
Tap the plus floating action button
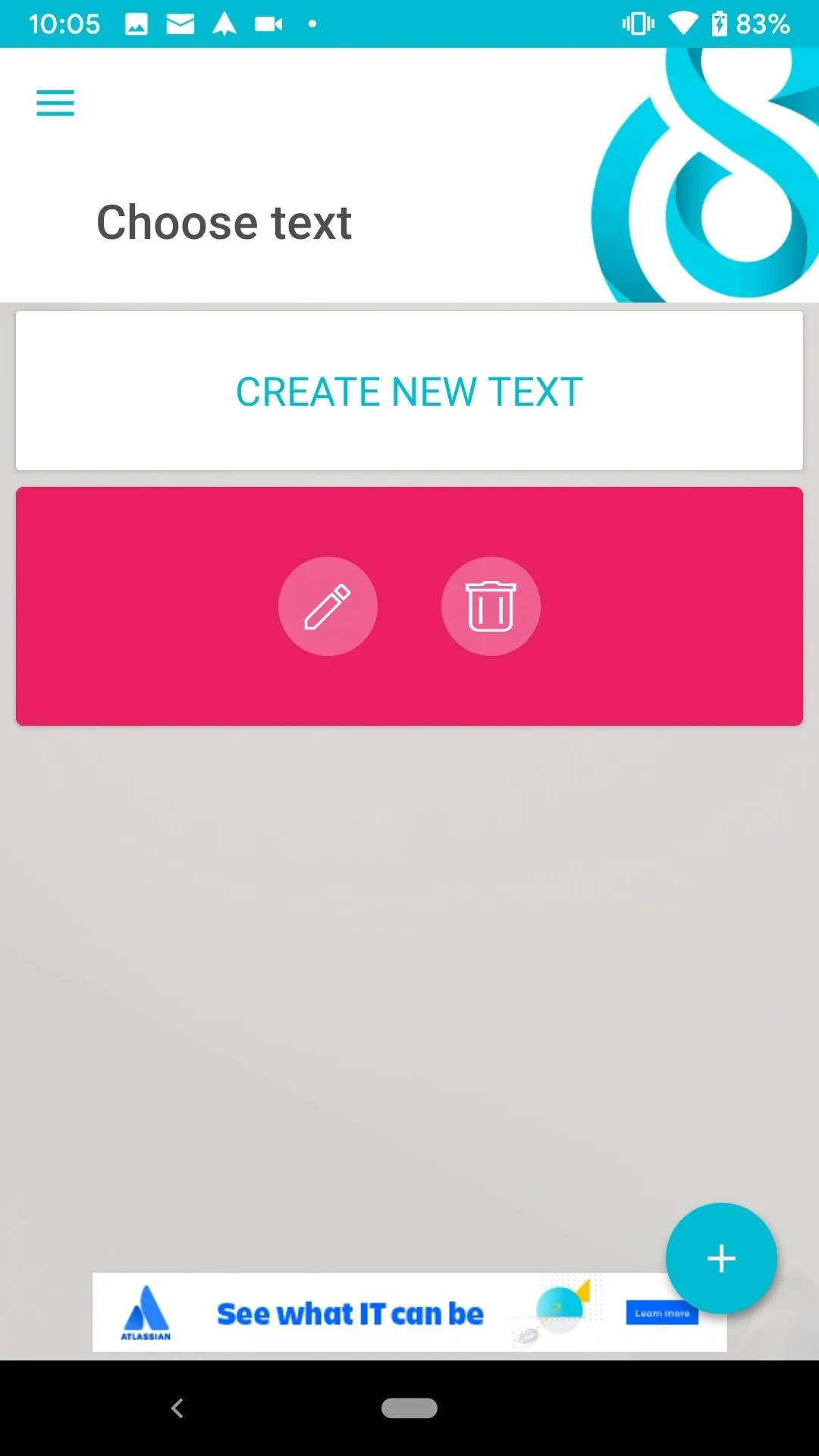coord(721,1258)
